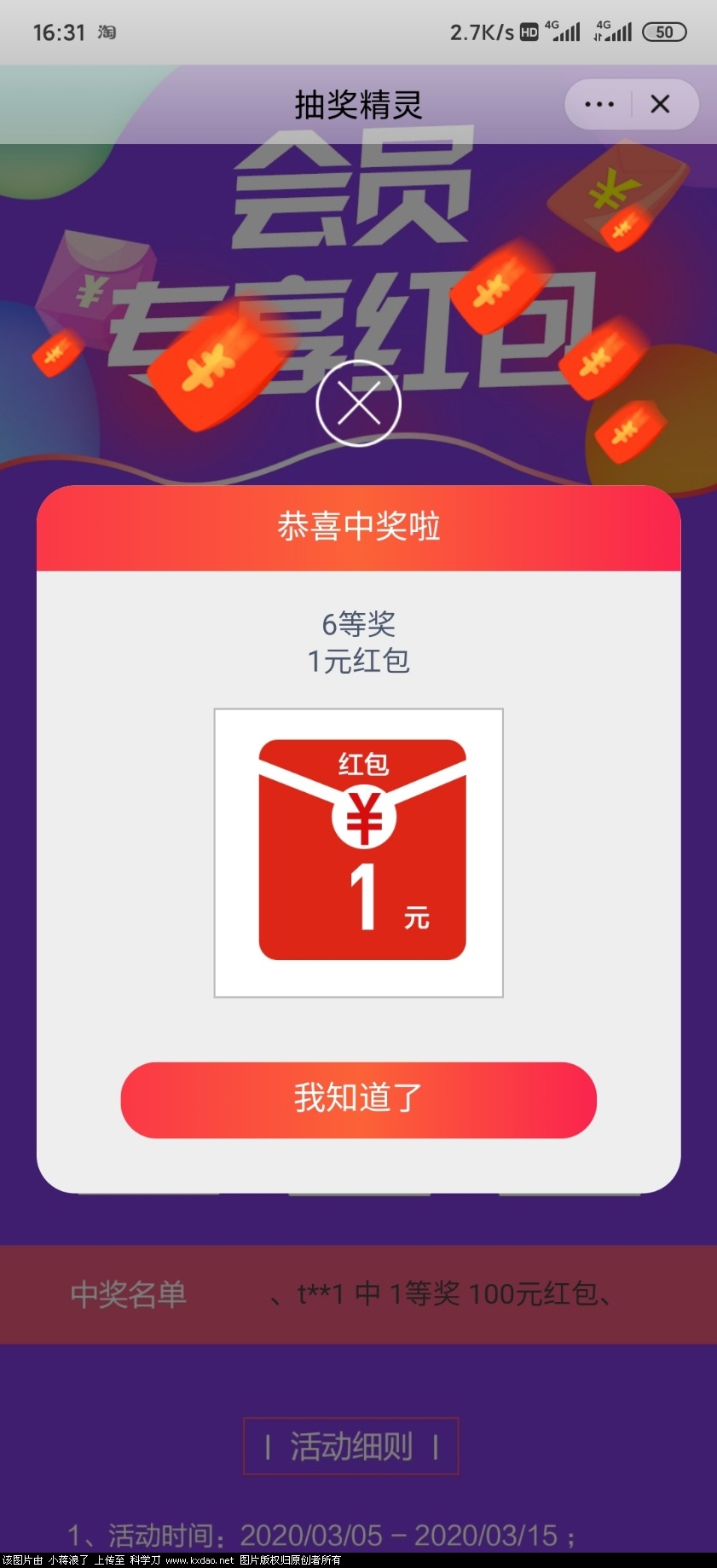Open the mini program three-dot menu
Image resolution: width=717 pixels, height=1568 pixels.
pyautogui.click(x=598, y=105)
